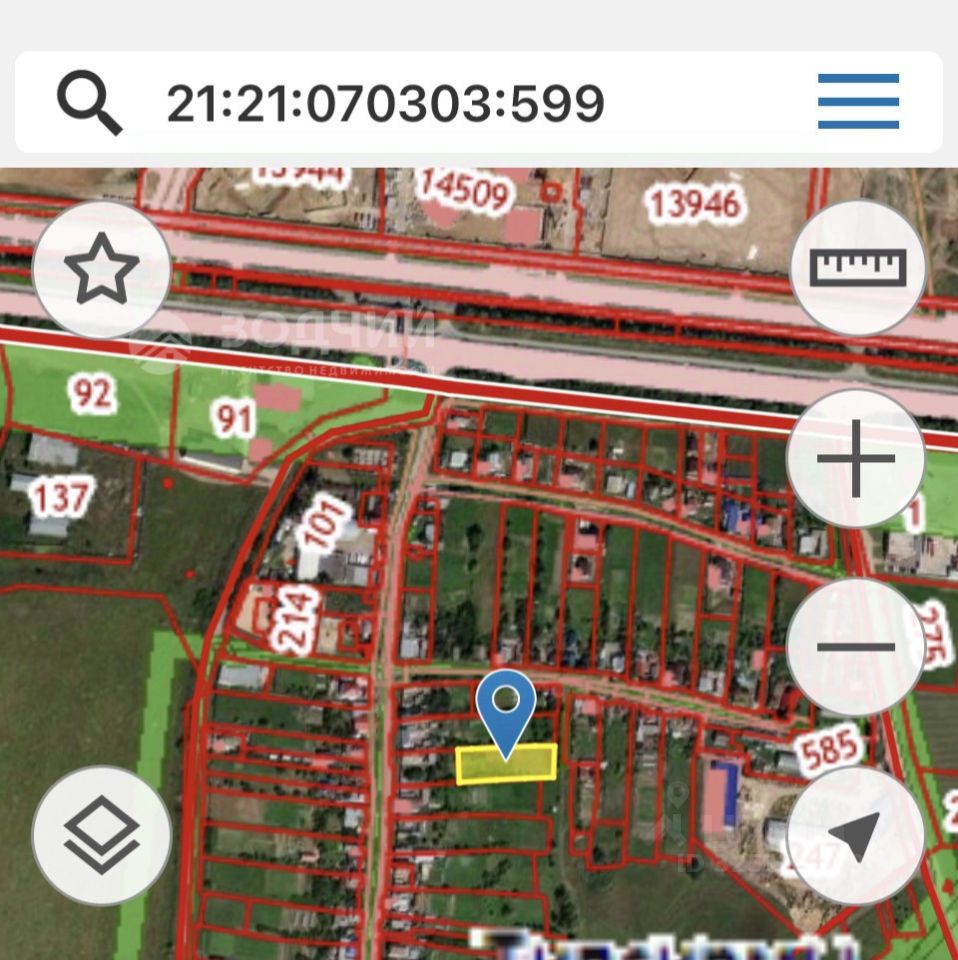Open the map layers selector
Viewport: 958px width, 960px height.
101,835
